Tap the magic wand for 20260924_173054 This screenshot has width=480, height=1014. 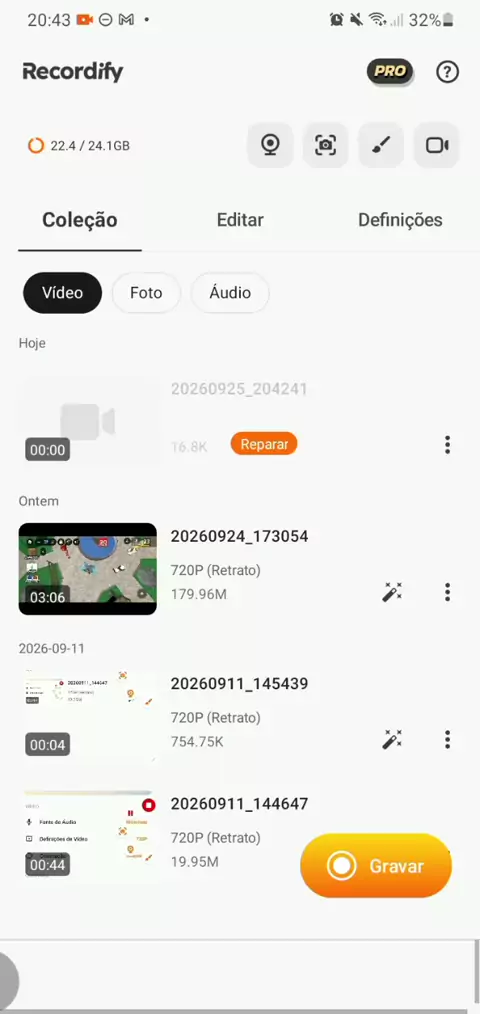[x=392, y=592]
